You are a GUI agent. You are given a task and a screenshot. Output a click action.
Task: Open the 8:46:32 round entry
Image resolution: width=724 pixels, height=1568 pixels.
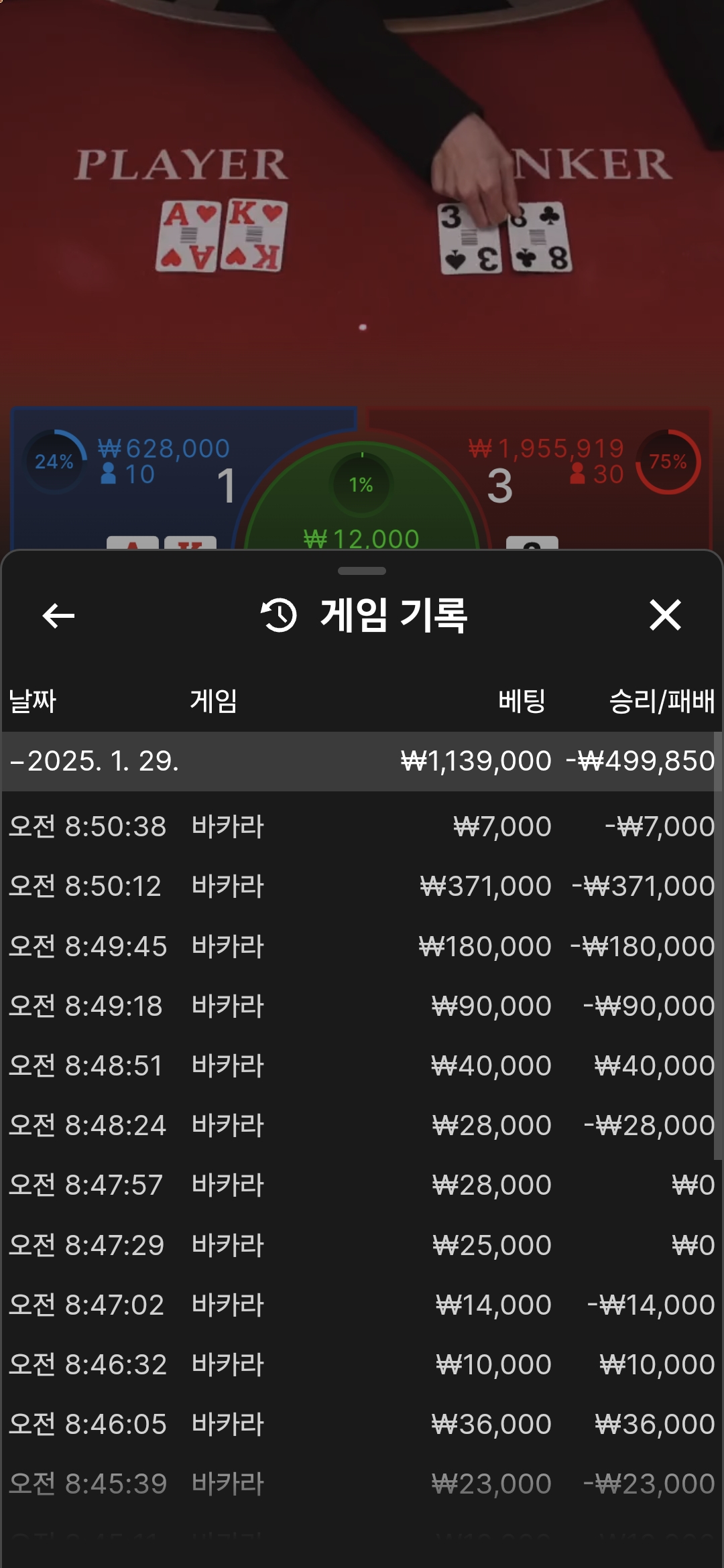[x=362, y=1364]
